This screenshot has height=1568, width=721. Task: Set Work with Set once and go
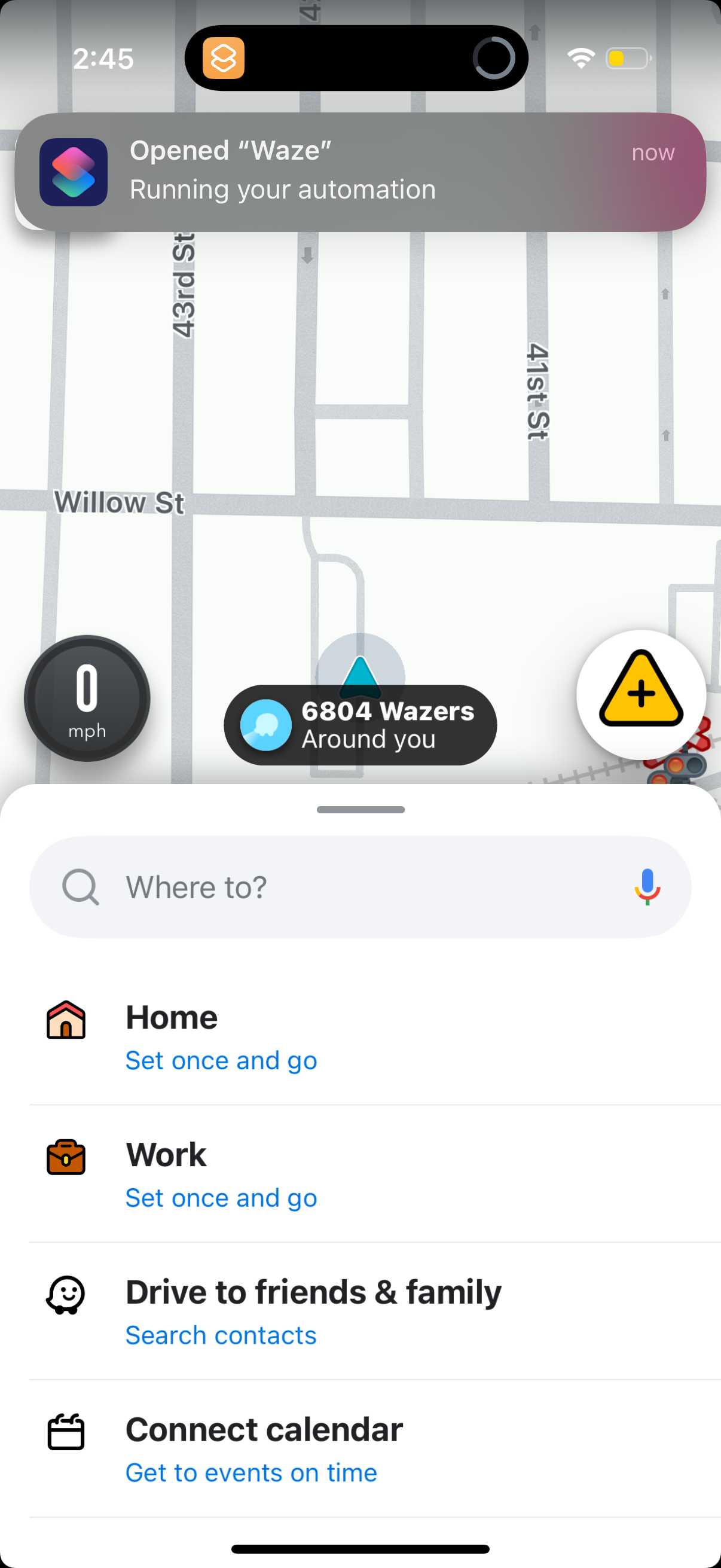point(220,1197)
